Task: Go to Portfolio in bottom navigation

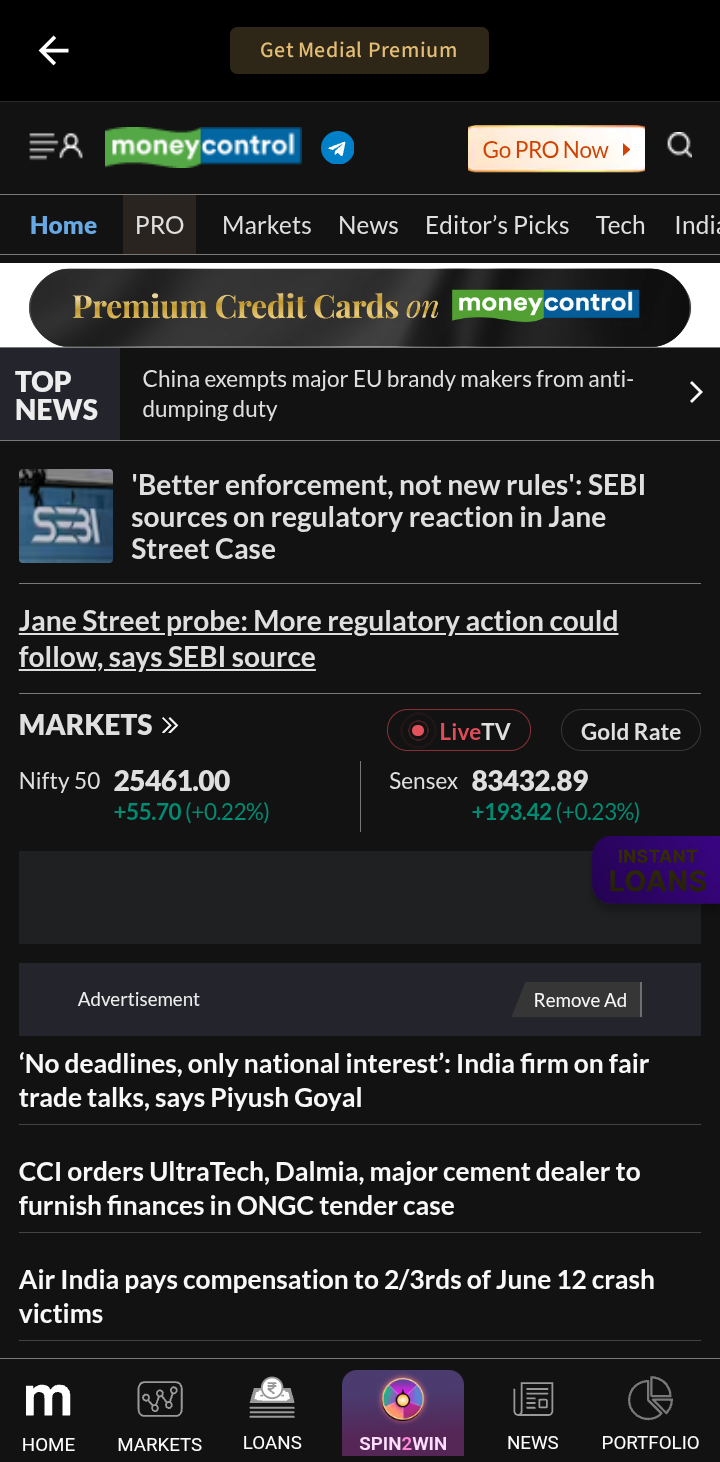Action: [x=650, y=1413]
